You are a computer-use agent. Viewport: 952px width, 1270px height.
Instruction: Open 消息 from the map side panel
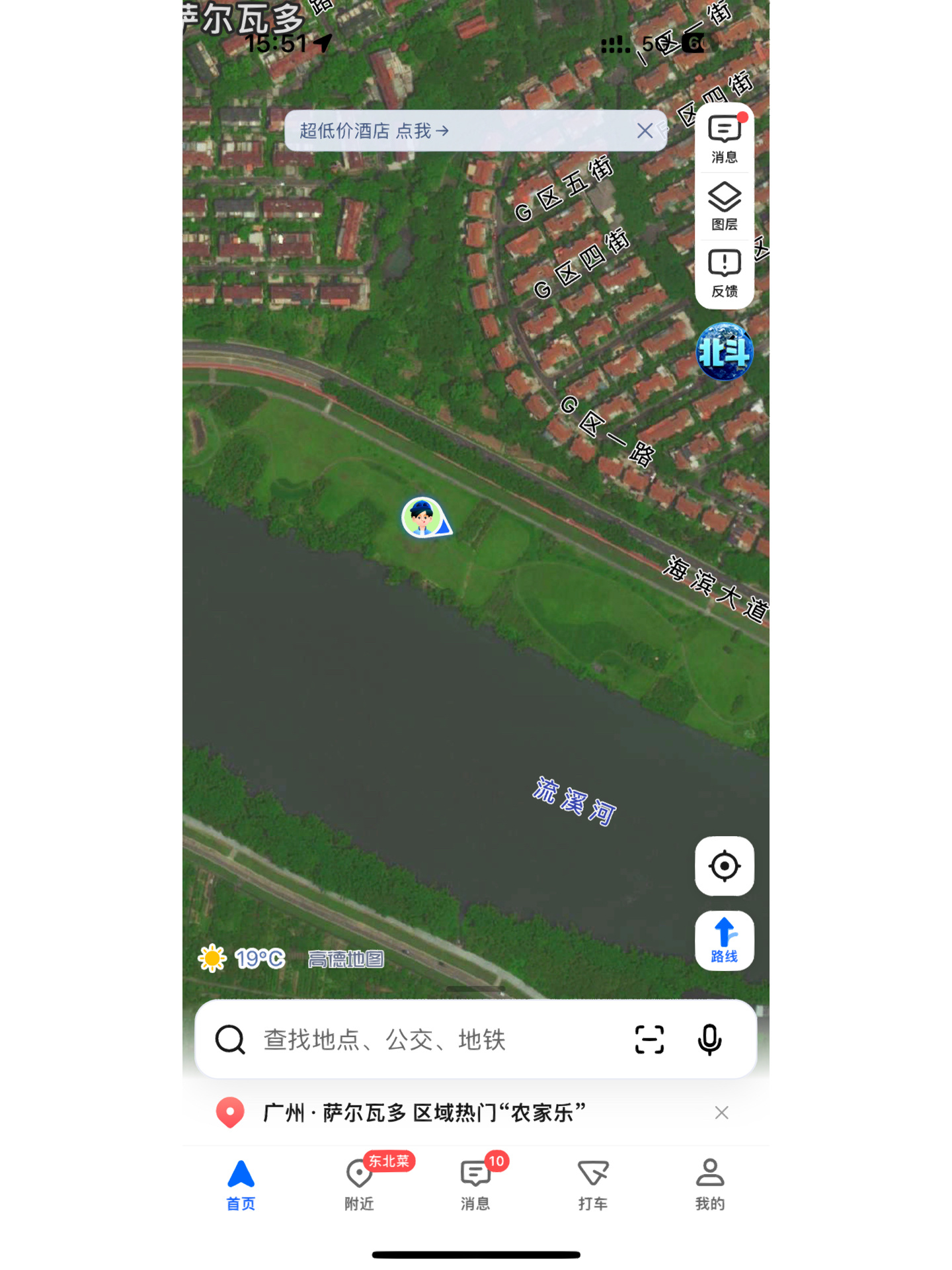(x=724, y=138)
